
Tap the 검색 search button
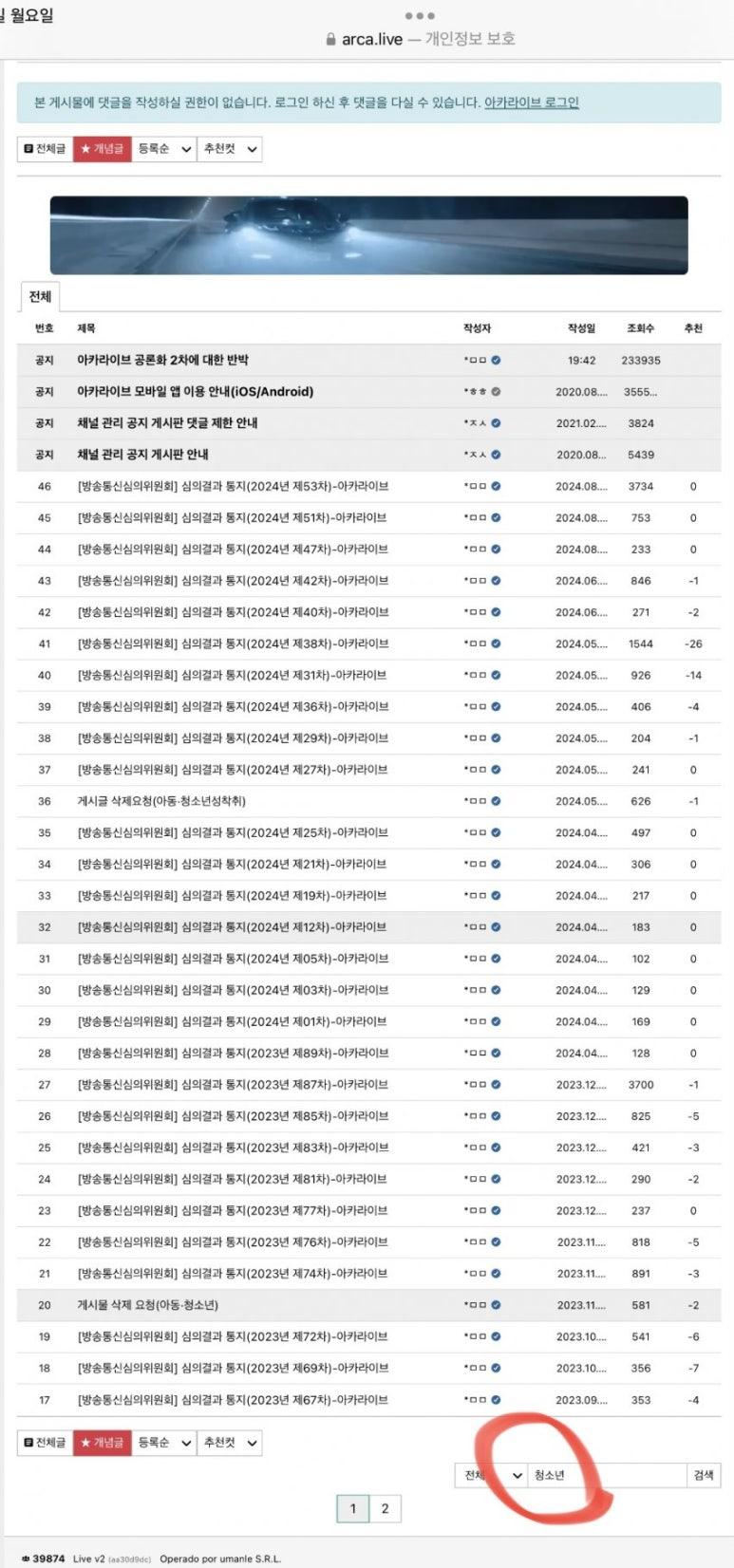(704, 1475)
